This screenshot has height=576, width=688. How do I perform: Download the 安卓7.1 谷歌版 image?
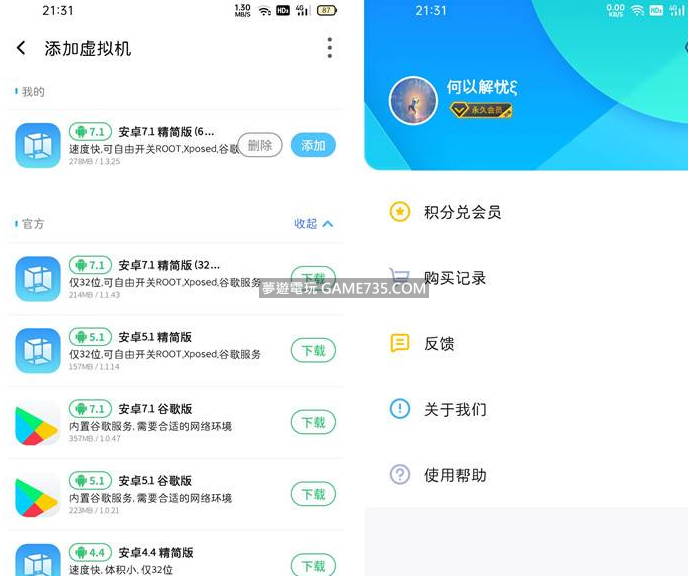313,423
